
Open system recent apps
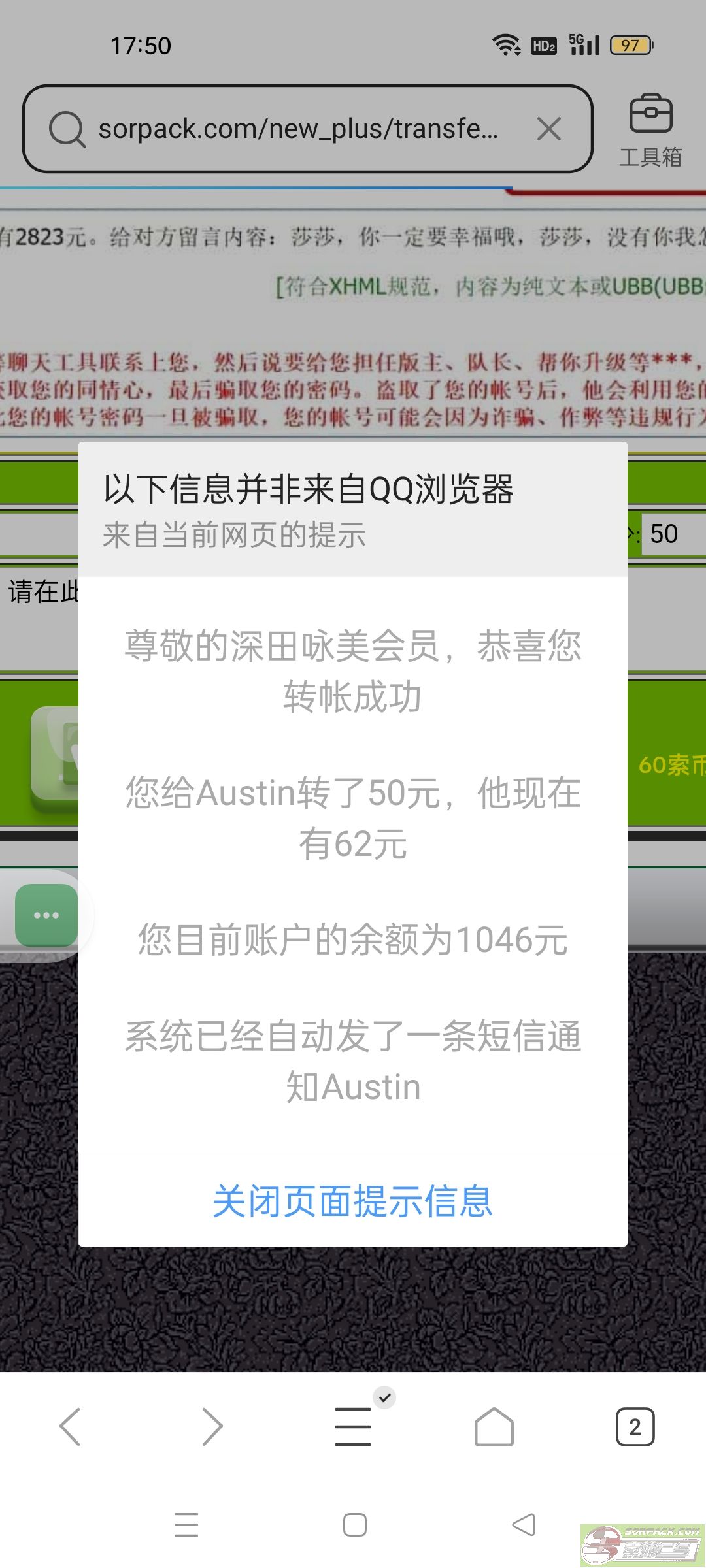click(186, 1524)
